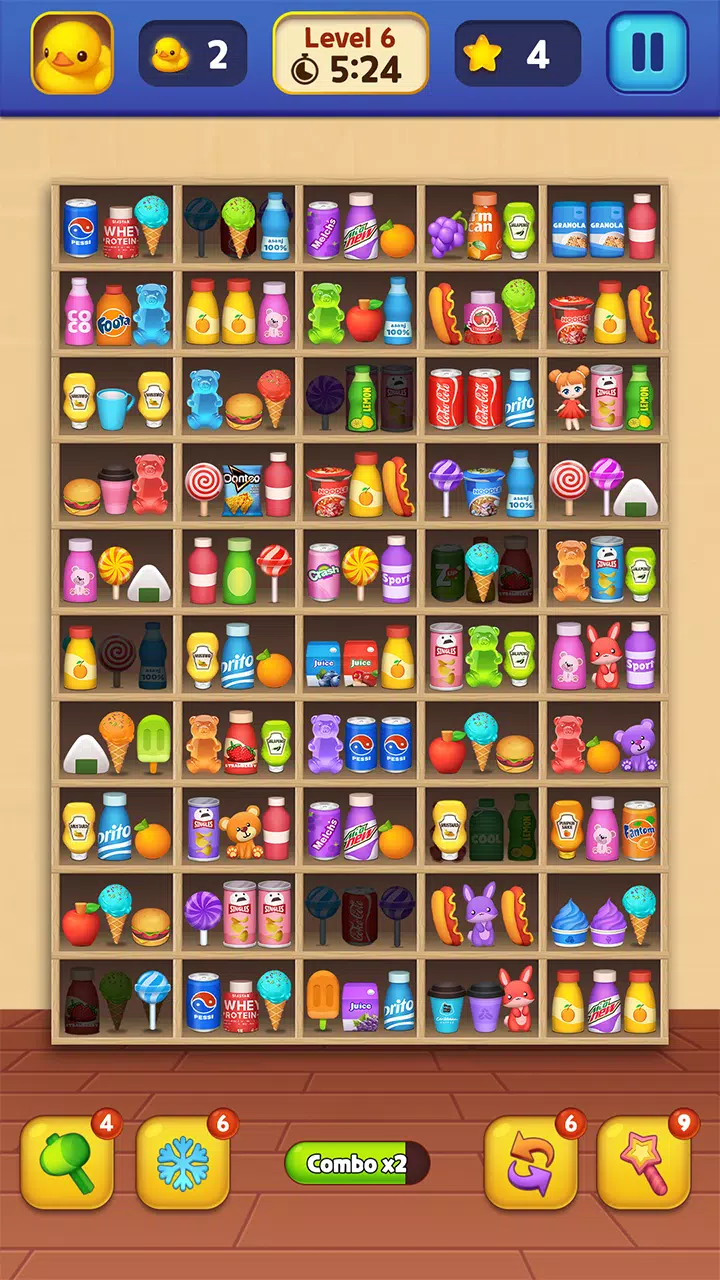Open the yellow duck profile avatar
The width and height of the screenshot is (720, 1280).
point(72,53)
